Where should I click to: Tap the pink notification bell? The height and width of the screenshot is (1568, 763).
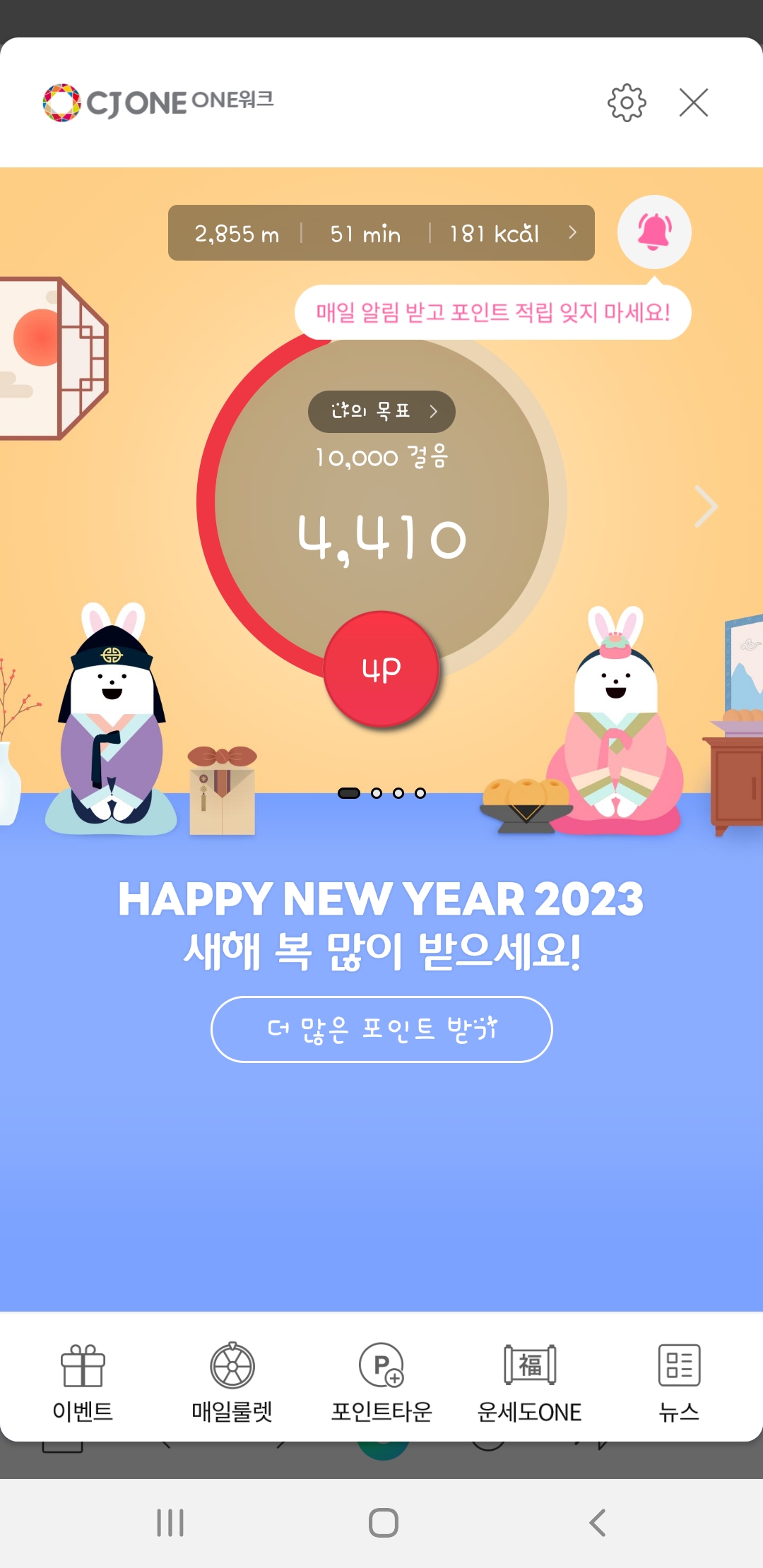[x=654, y=232]
